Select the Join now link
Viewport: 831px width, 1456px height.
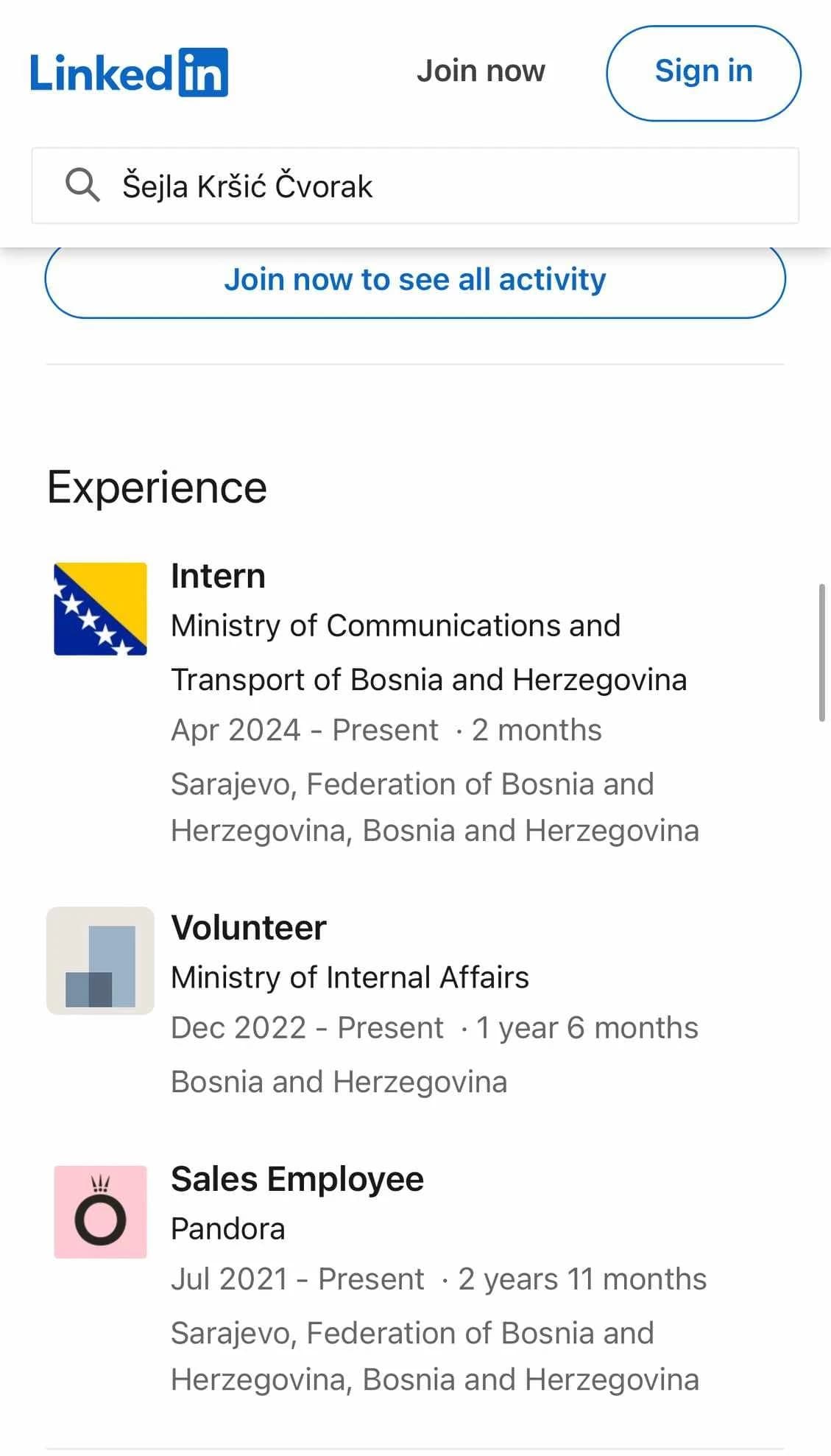click(x=481, y=71)
